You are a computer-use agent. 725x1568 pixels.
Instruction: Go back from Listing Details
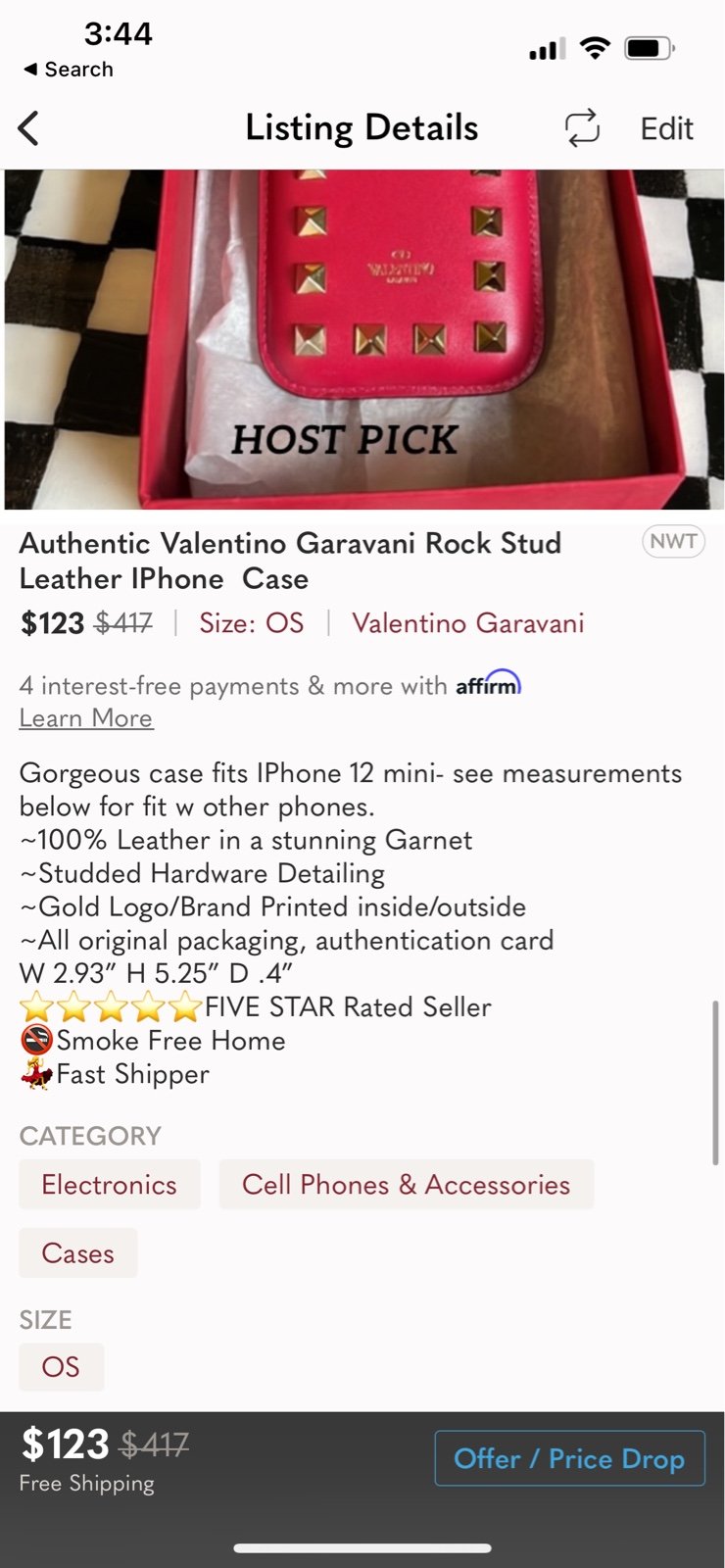point(28,128)
